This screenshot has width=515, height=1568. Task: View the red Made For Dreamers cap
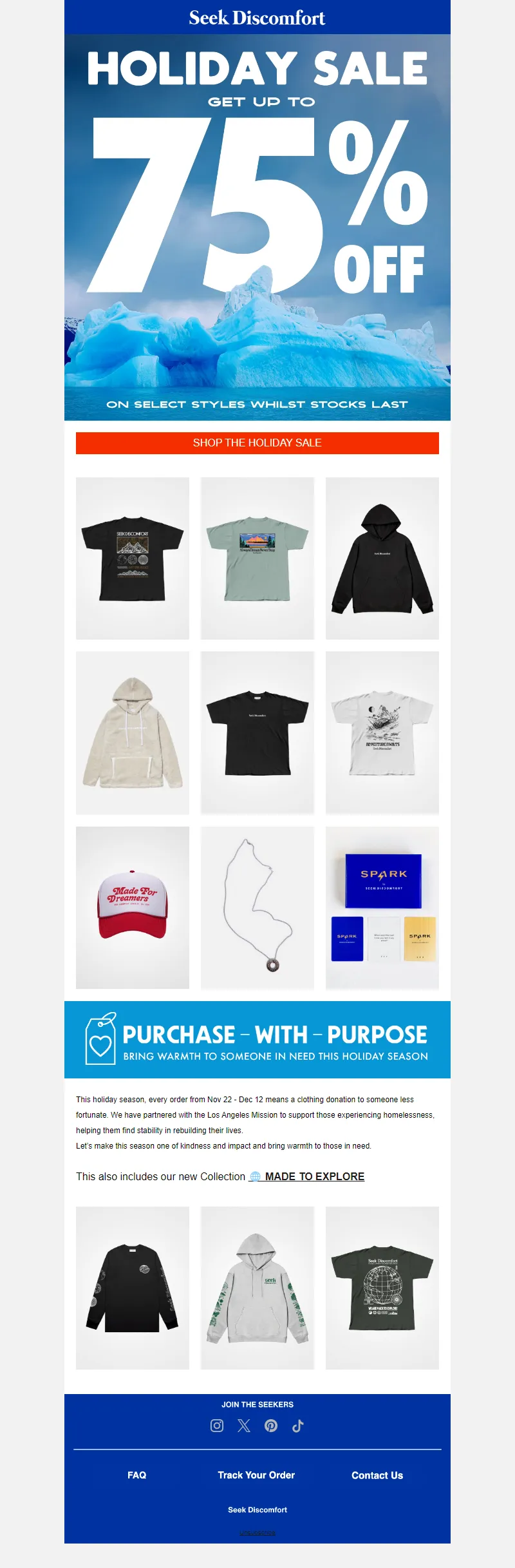pyautogui.click(x=133, y=907)
